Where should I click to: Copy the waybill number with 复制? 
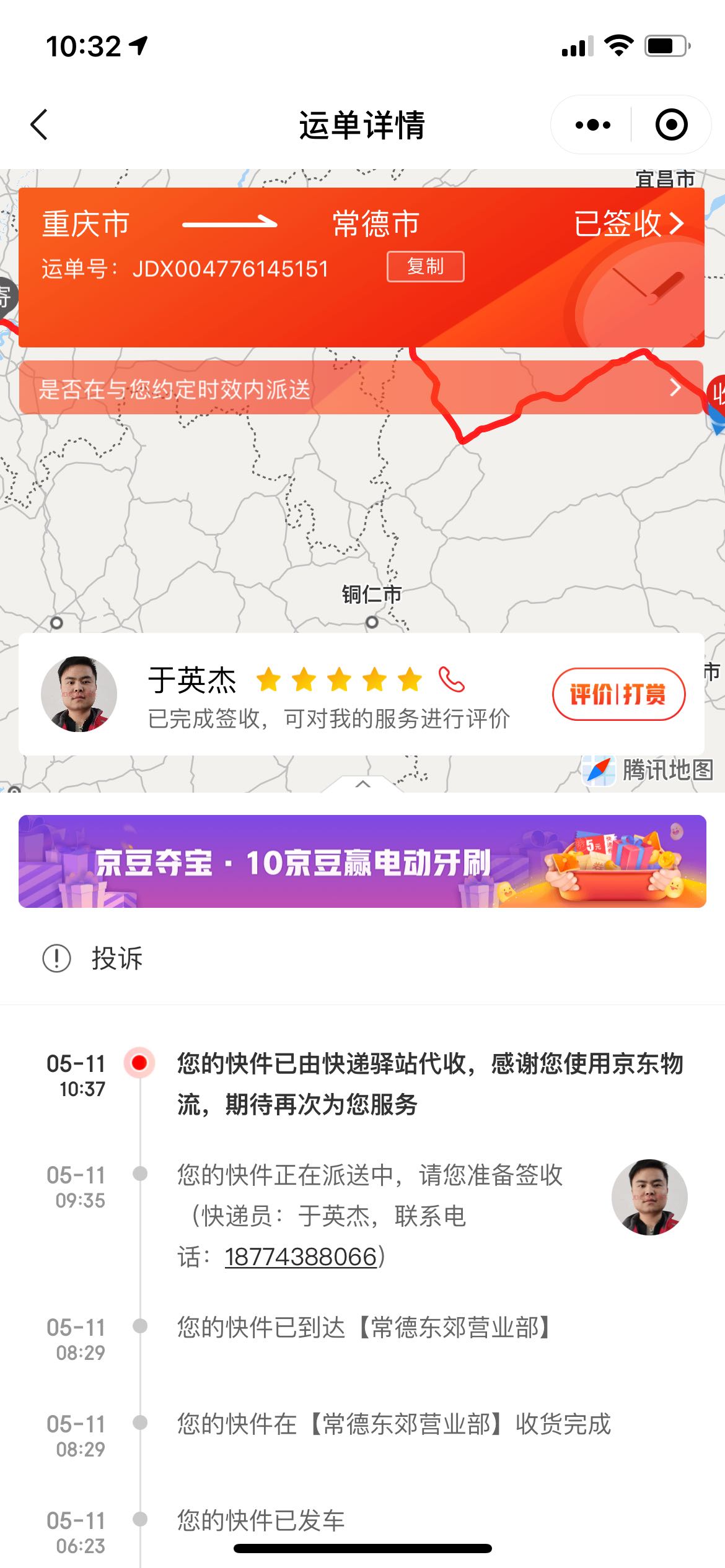(x=425, y=266)
